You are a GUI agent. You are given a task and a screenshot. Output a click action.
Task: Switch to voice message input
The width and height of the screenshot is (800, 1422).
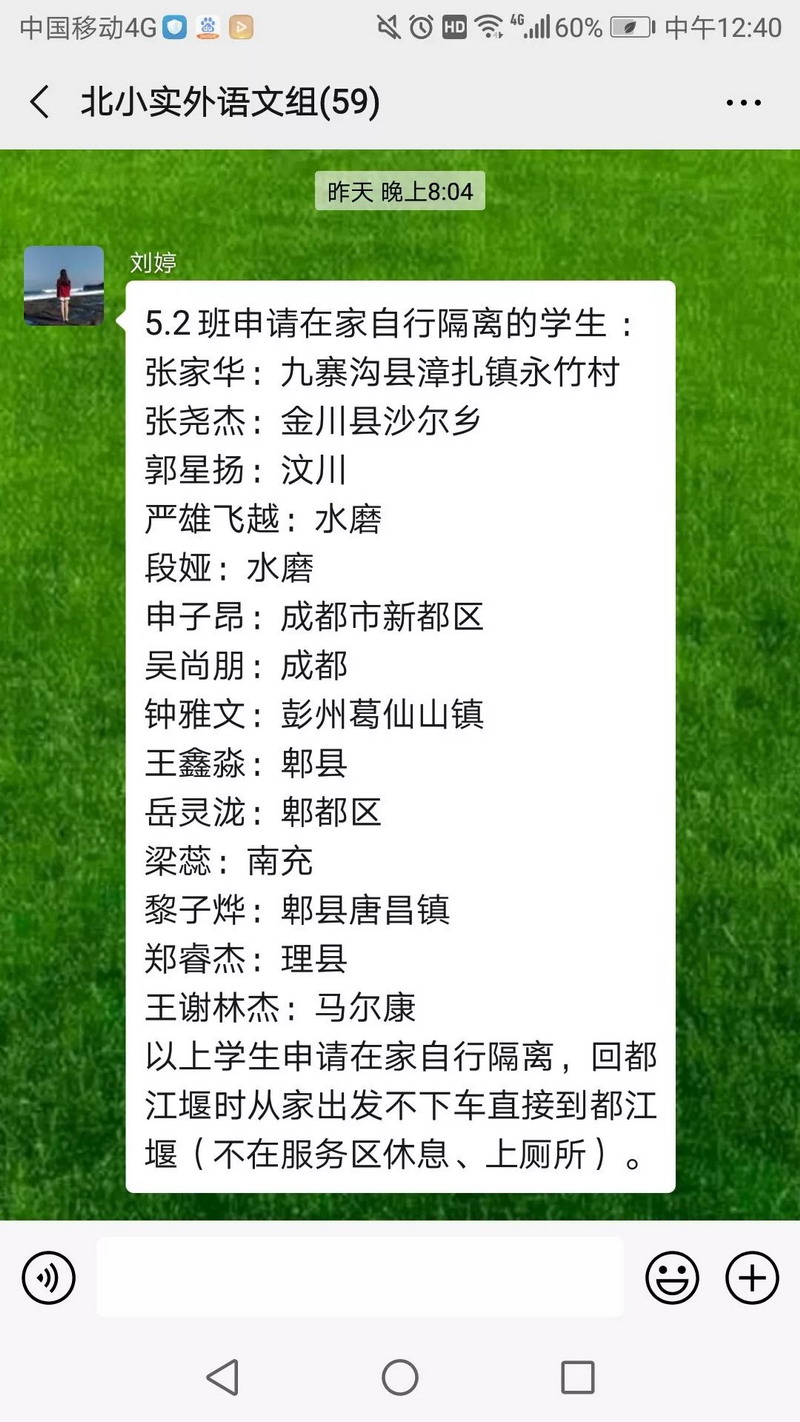coord(48,1277)
